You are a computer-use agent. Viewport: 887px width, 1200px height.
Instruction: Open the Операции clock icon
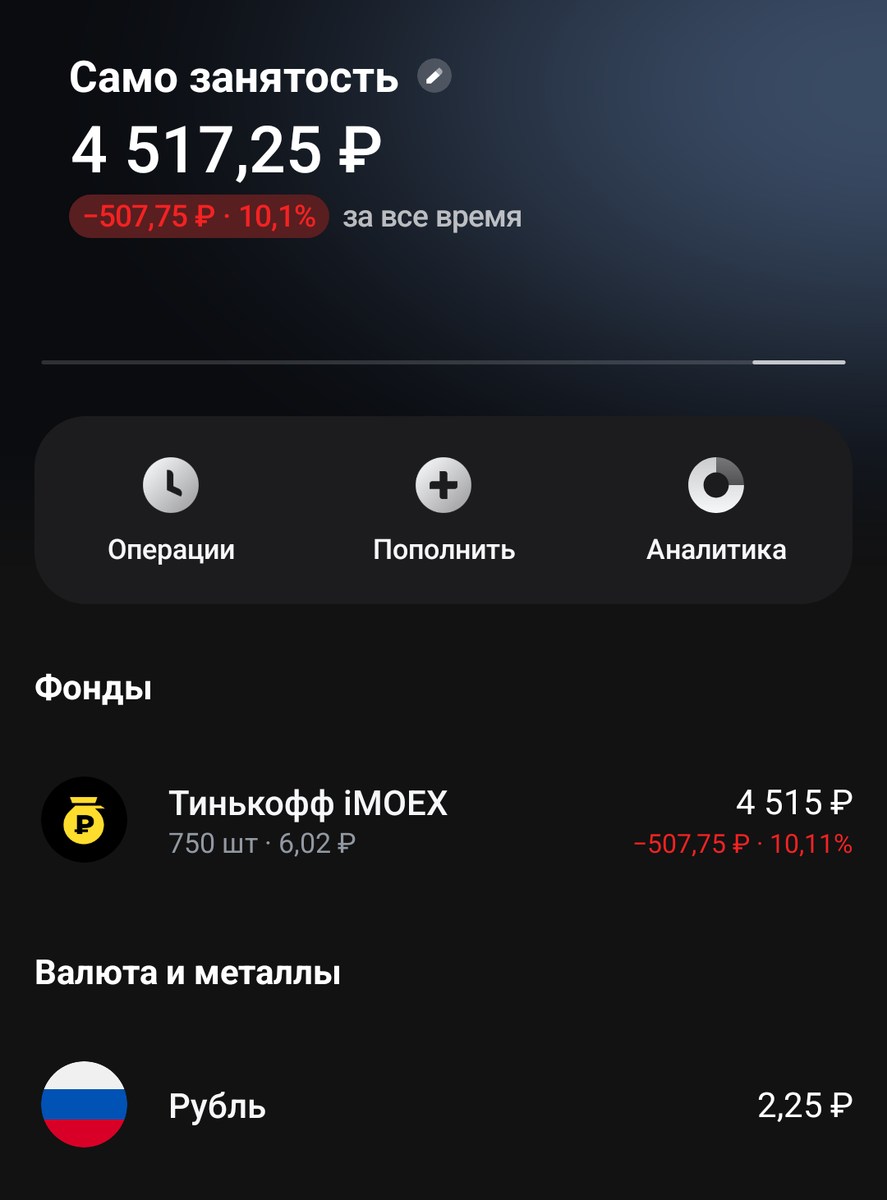pos(171,484)
